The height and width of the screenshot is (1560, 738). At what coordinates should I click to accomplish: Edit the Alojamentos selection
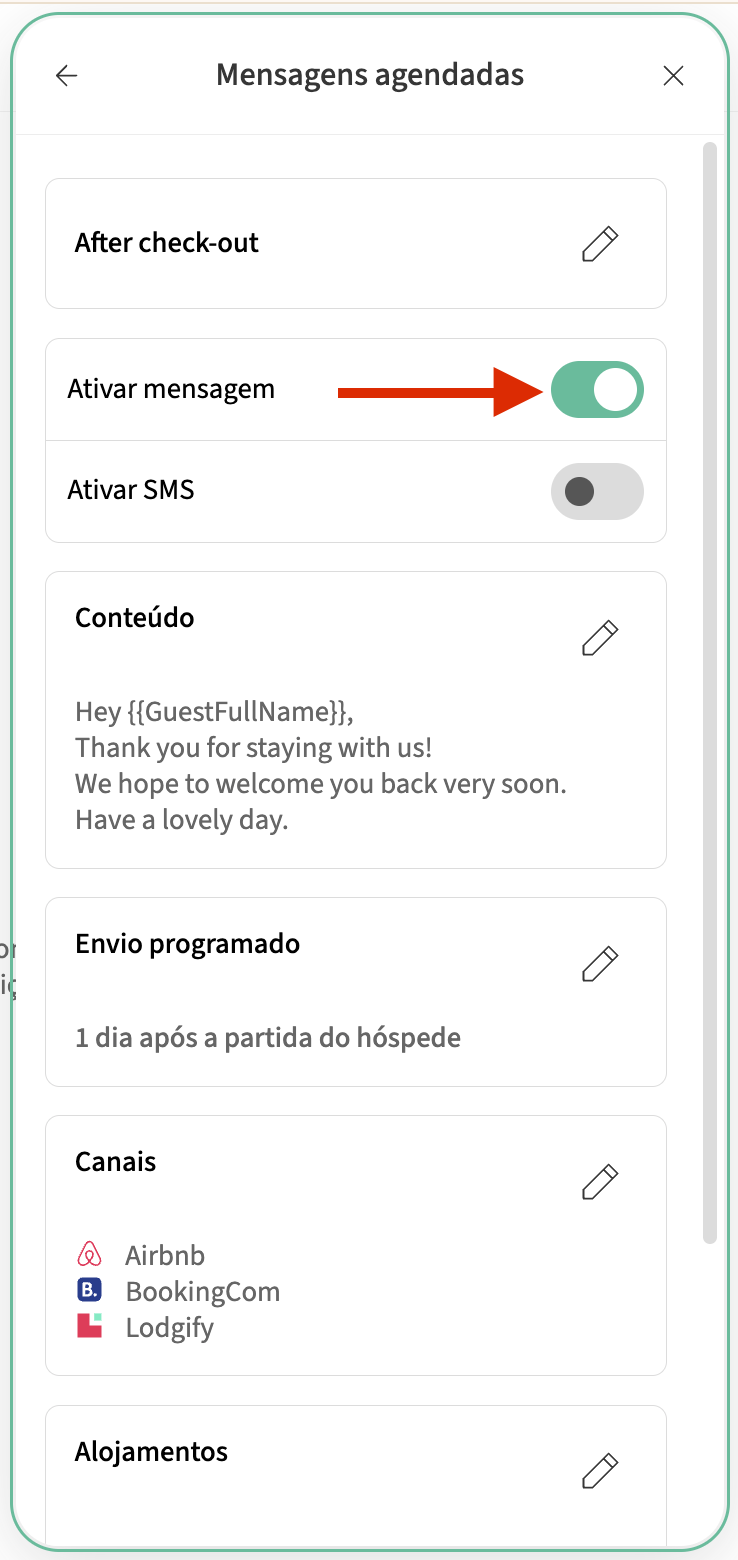click(599, 1471)
